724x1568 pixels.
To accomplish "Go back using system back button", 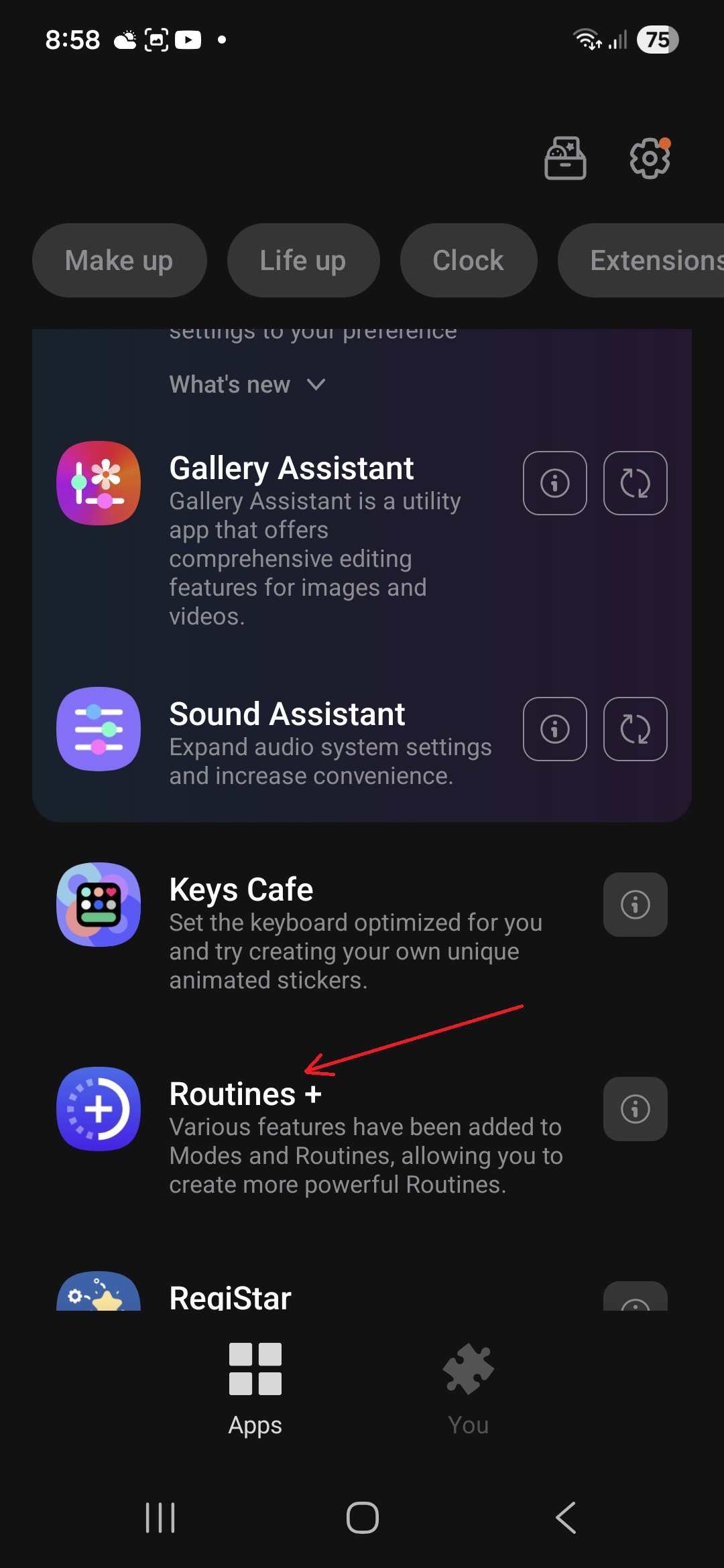I will pos(566,1518).
